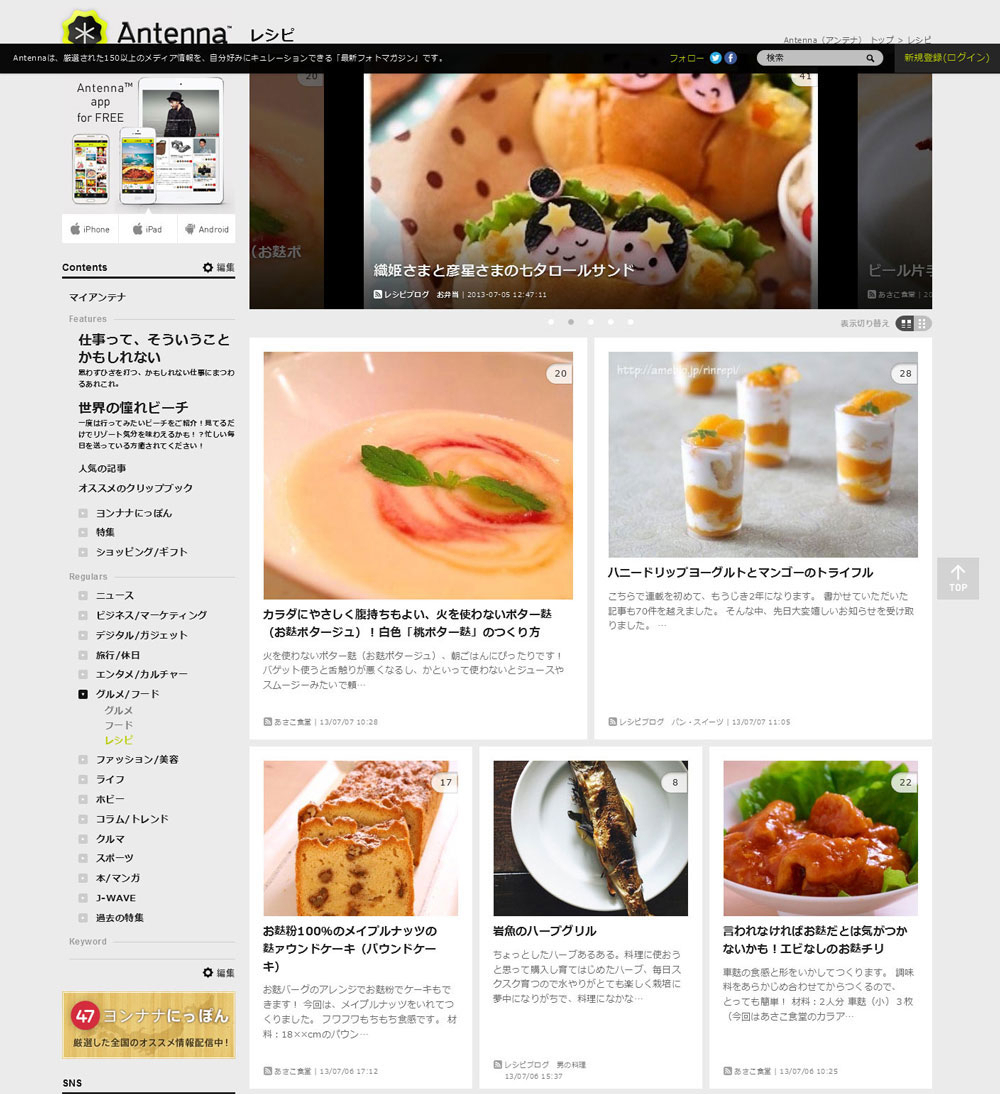Open the ヨンナナにっぽん banner

149,1024
